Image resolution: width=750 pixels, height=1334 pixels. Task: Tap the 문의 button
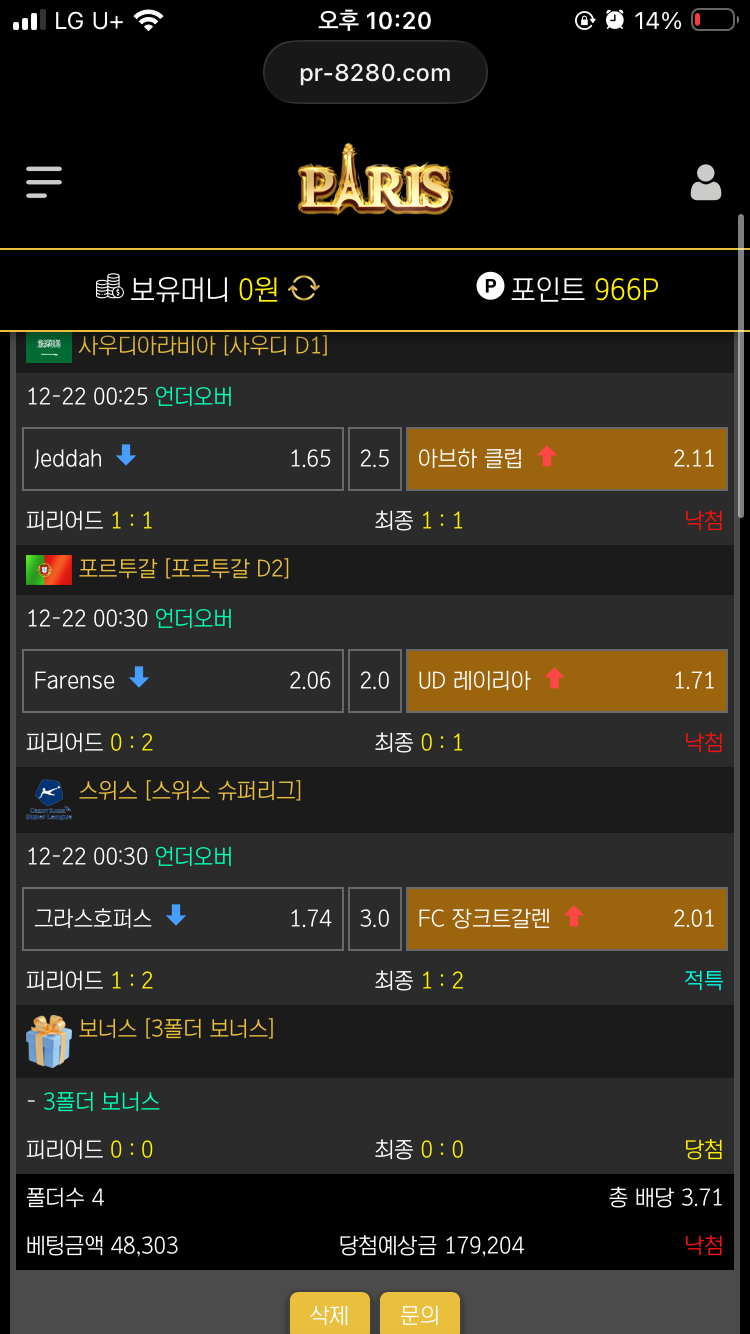point(420,1314)
